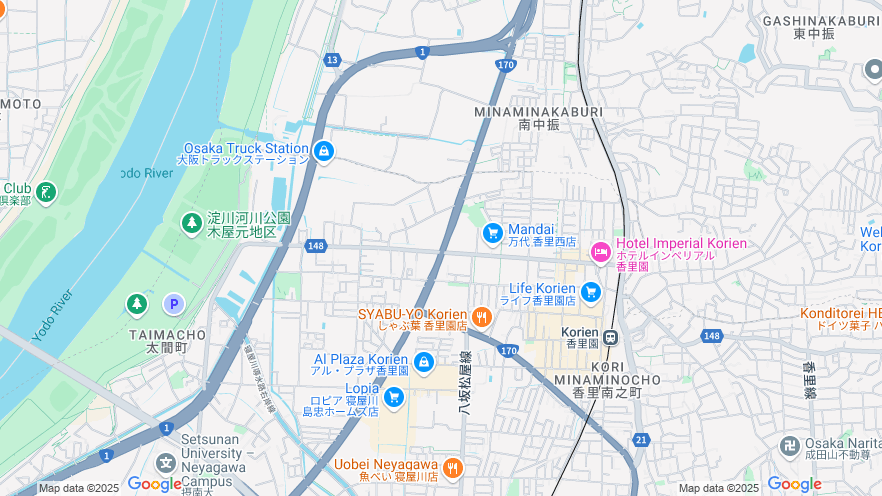Open the Osaka Truck Station marker
882x496 pixels.
[x=323, y=152]
